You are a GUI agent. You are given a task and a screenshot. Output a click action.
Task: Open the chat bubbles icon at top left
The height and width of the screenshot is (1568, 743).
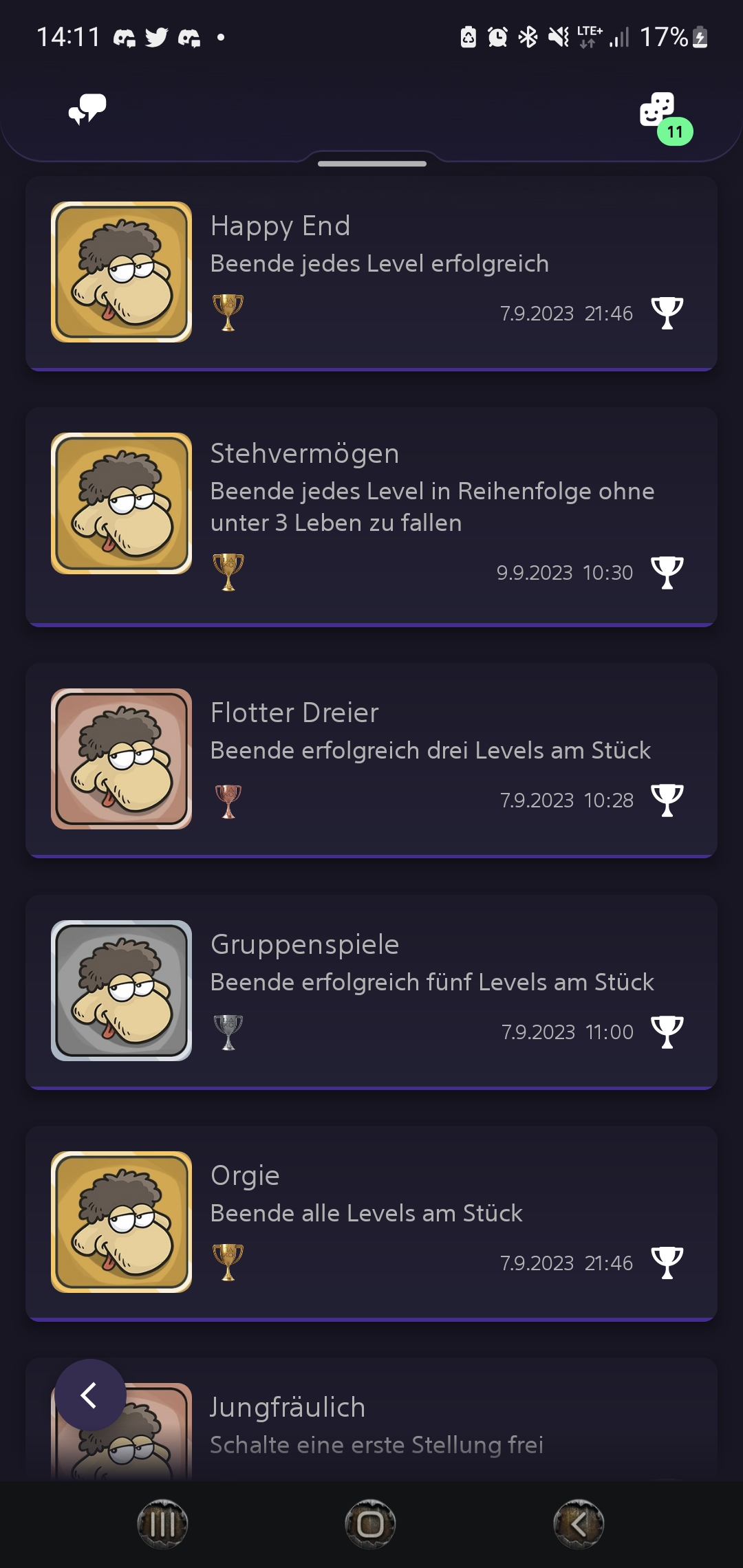tap(87, 110)
